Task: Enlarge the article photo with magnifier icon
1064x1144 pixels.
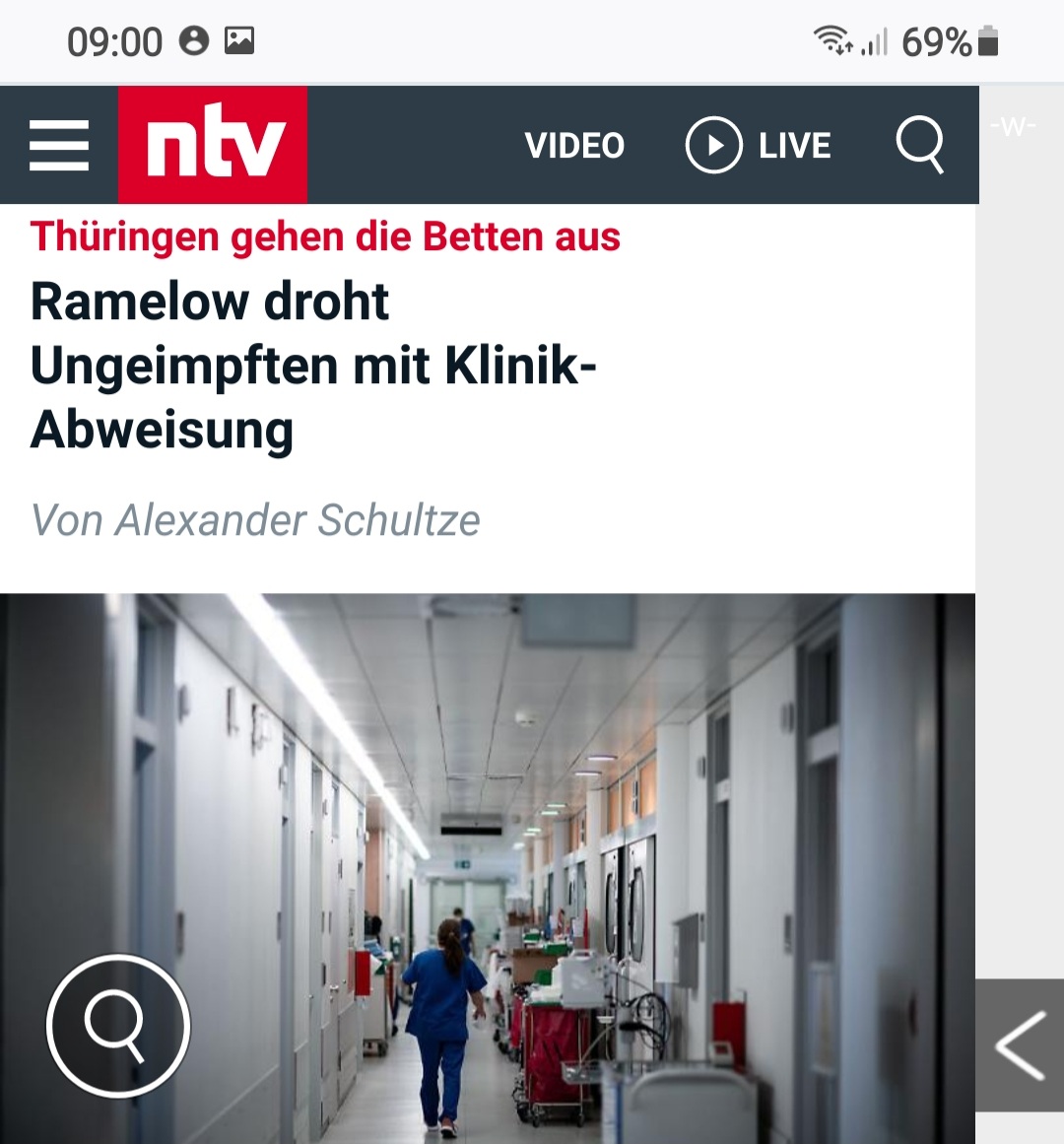Action: tap(118, 1026)
